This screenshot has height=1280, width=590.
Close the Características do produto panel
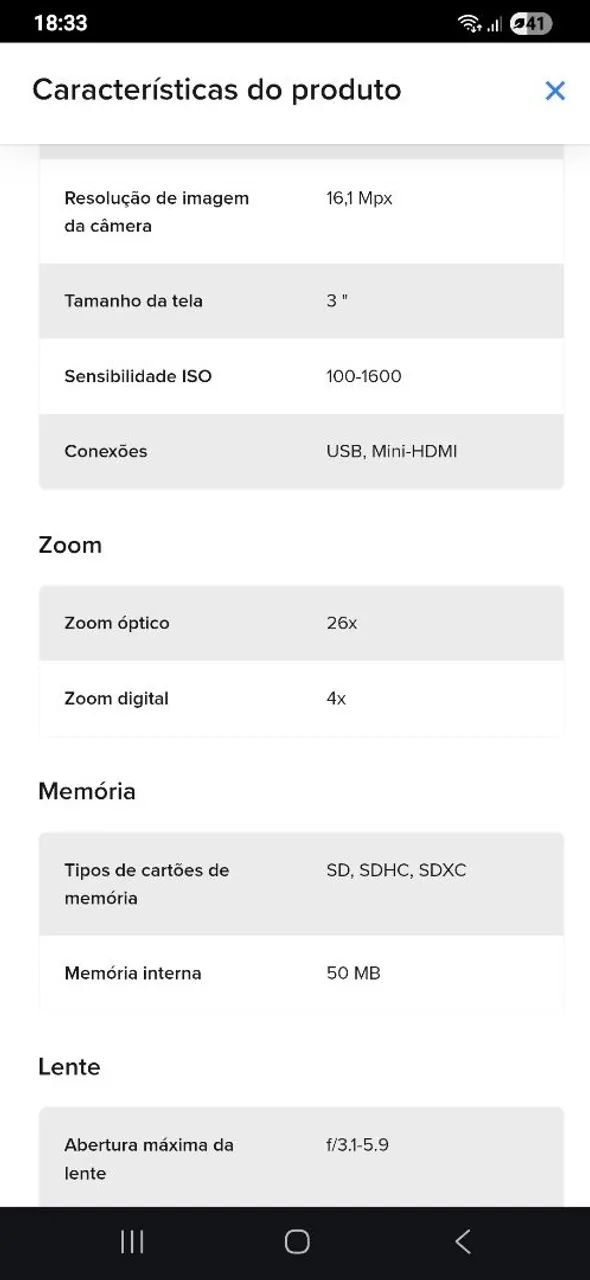tap(555, 90)
